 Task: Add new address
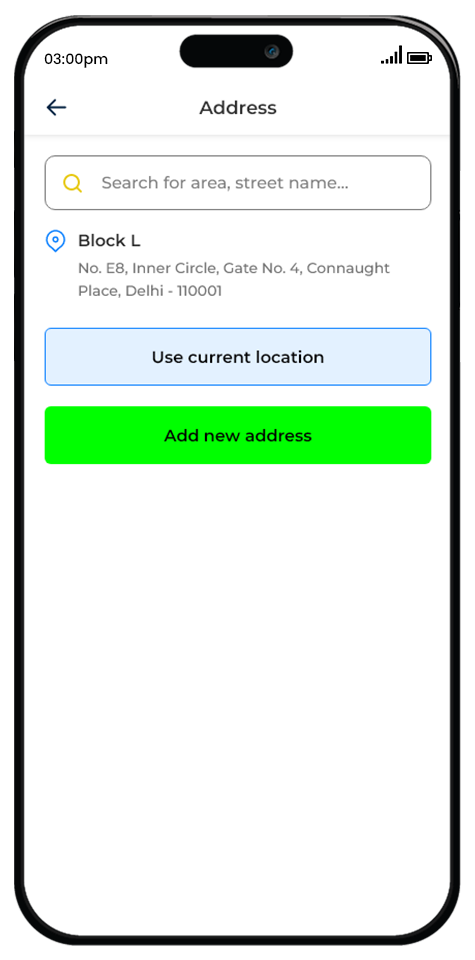point(238,435)
